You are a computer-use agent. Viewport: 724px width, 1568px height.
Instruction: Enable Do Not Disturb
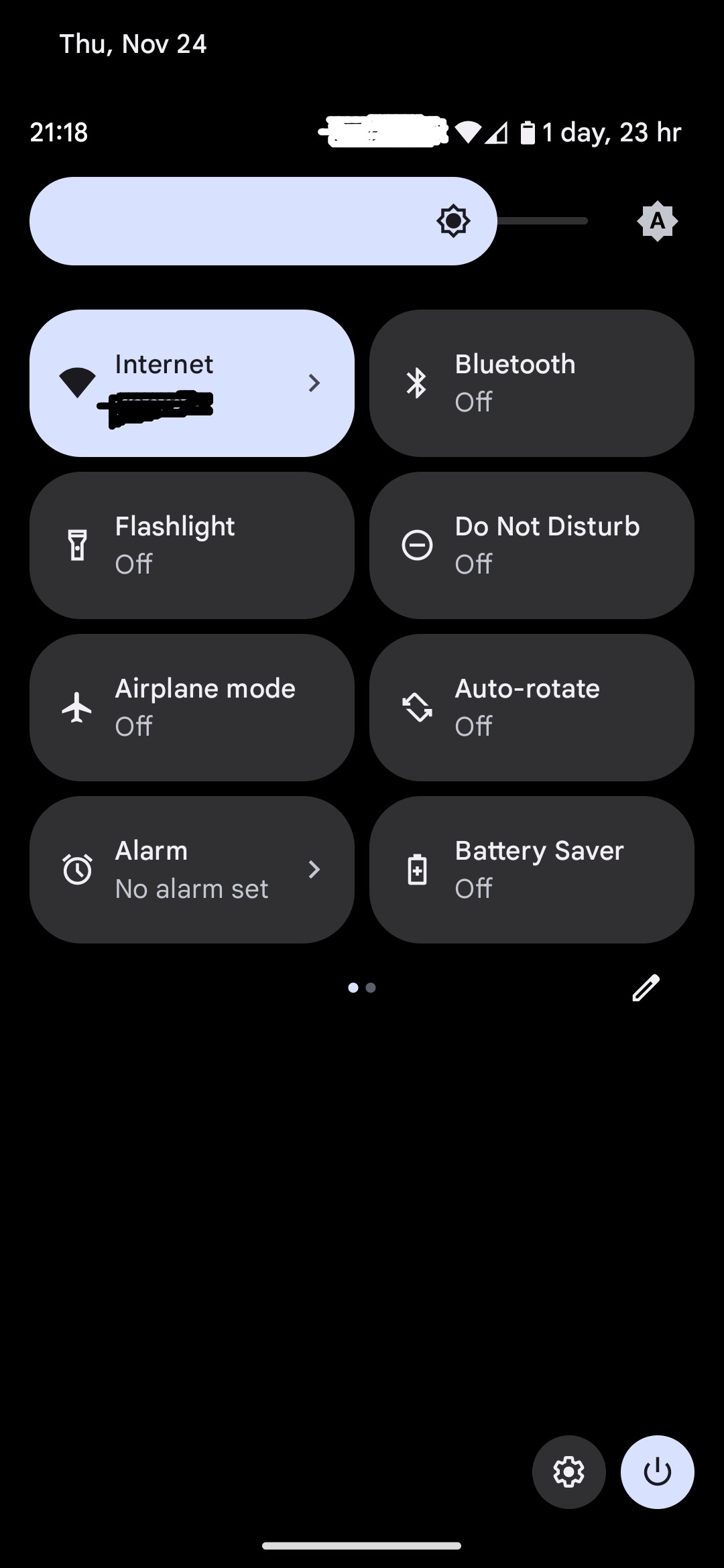(x=532, y=545)
